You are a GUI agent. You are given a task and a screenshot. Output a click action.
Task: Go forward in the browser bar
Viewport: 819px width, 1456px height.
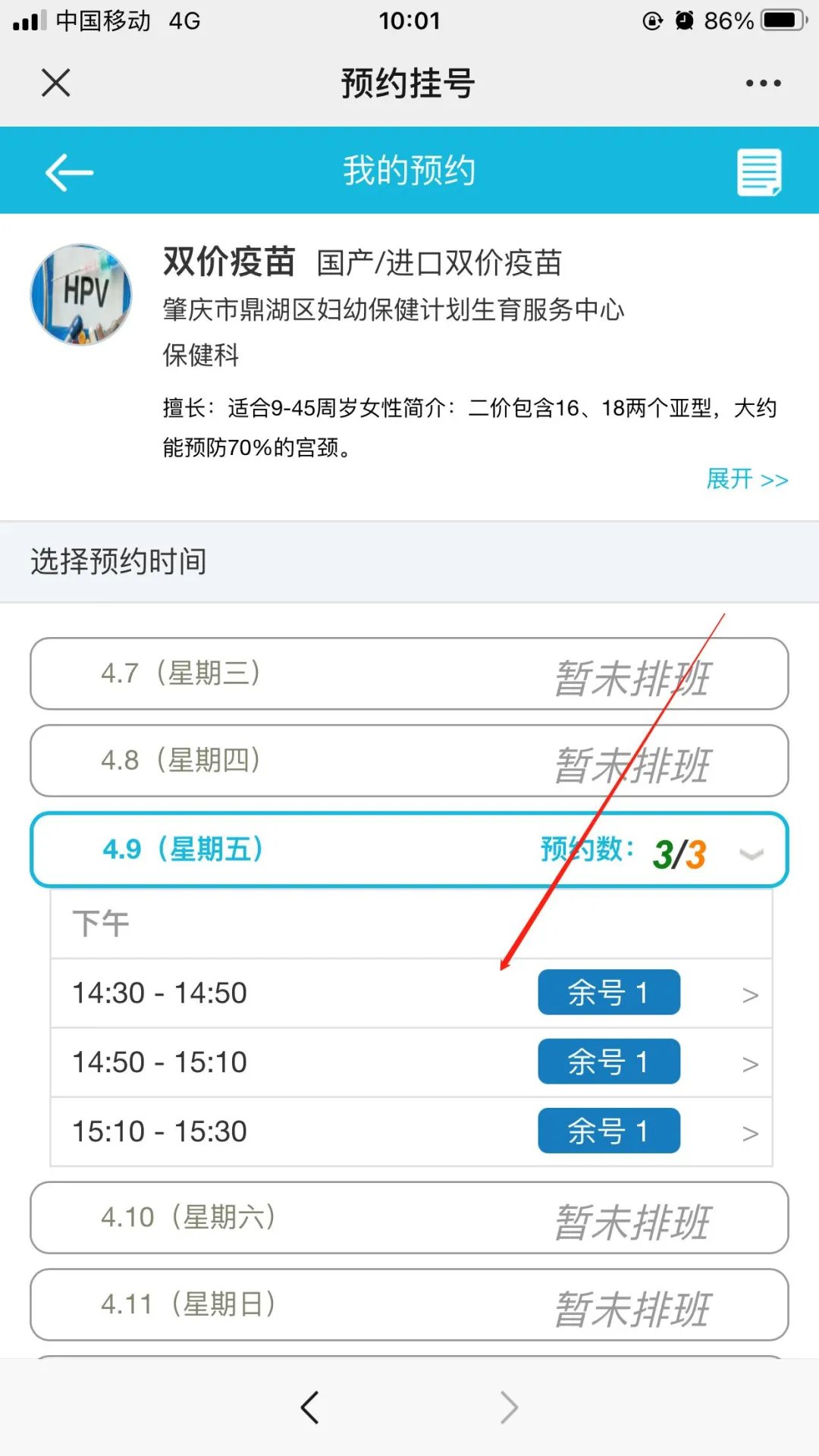point(509,1407)
